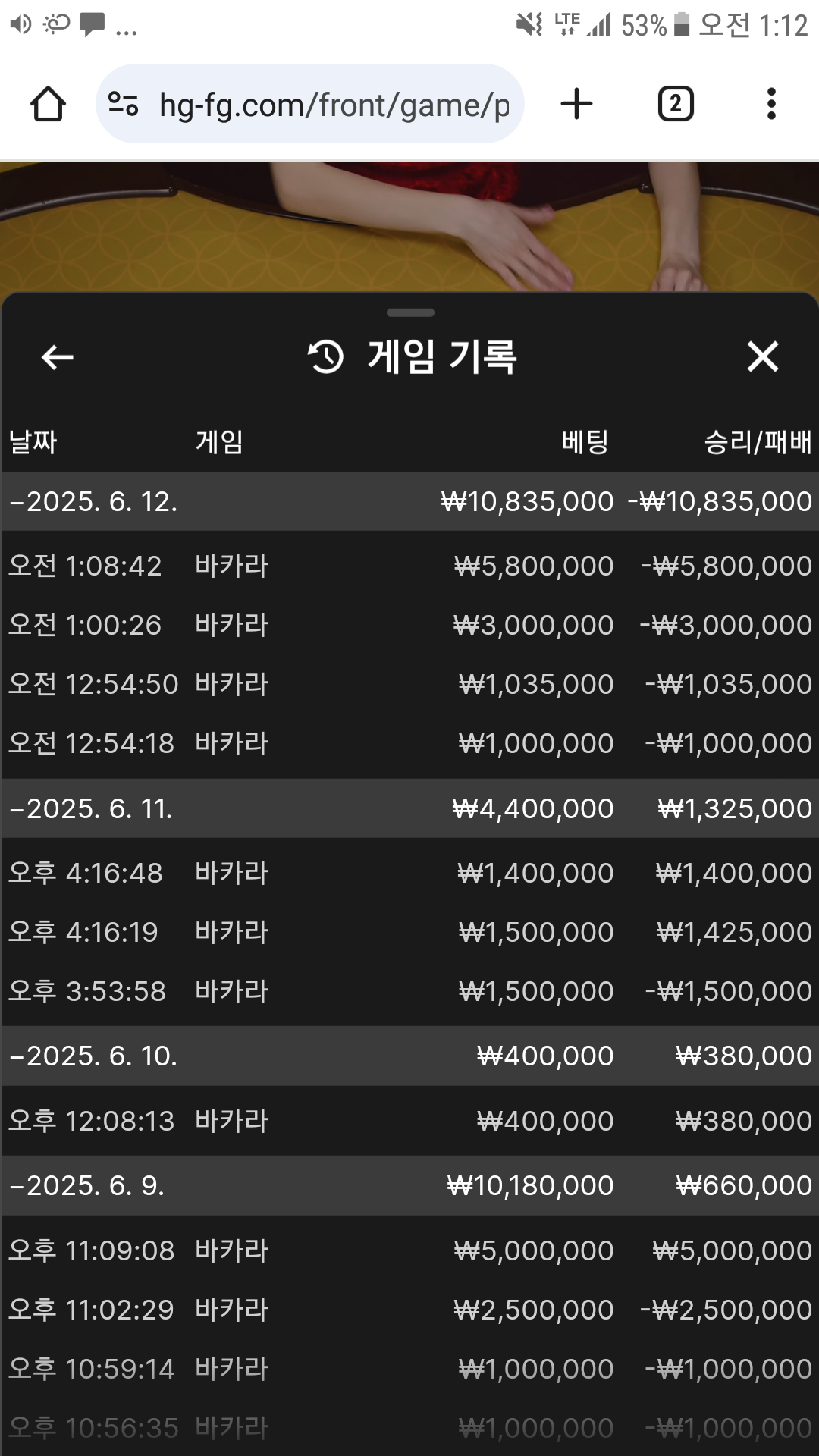Collapse the 2025. 6. 11. date group

click(409, 808)
